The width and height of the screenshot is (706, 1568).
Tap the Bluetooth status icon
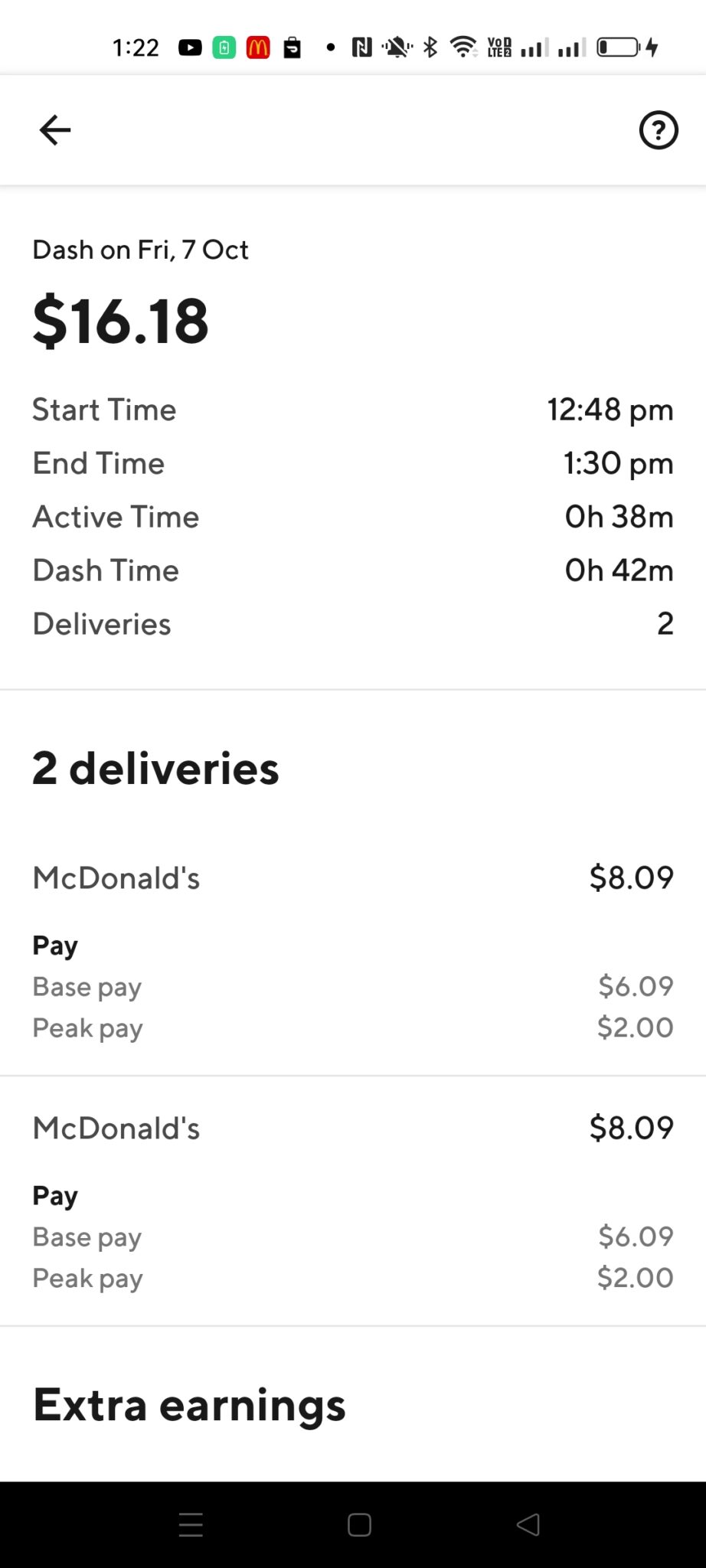pyautogui.click(x=429, y=47)
